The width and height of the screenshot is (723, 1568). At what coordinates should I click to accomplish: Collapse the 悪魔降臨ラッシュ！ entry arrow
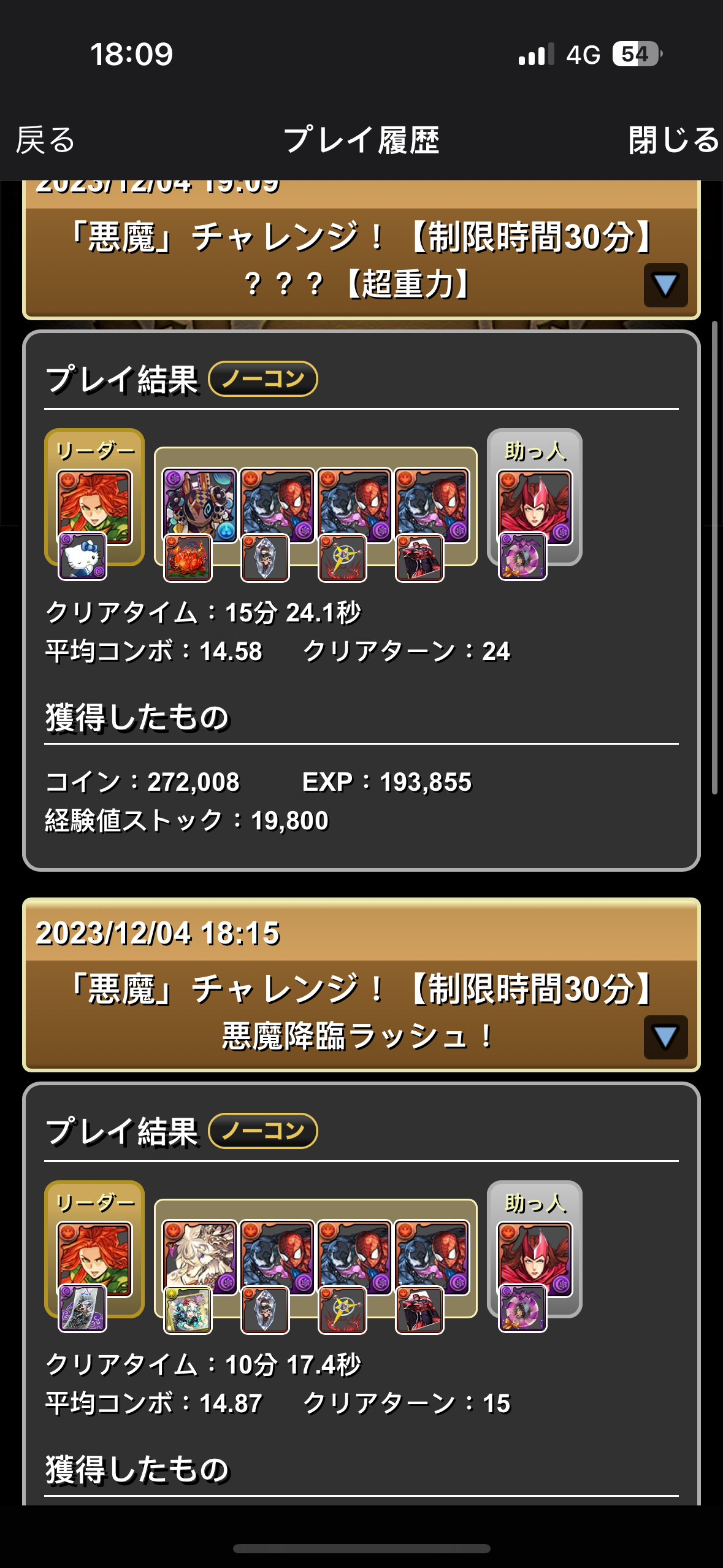pos(665,1037)
